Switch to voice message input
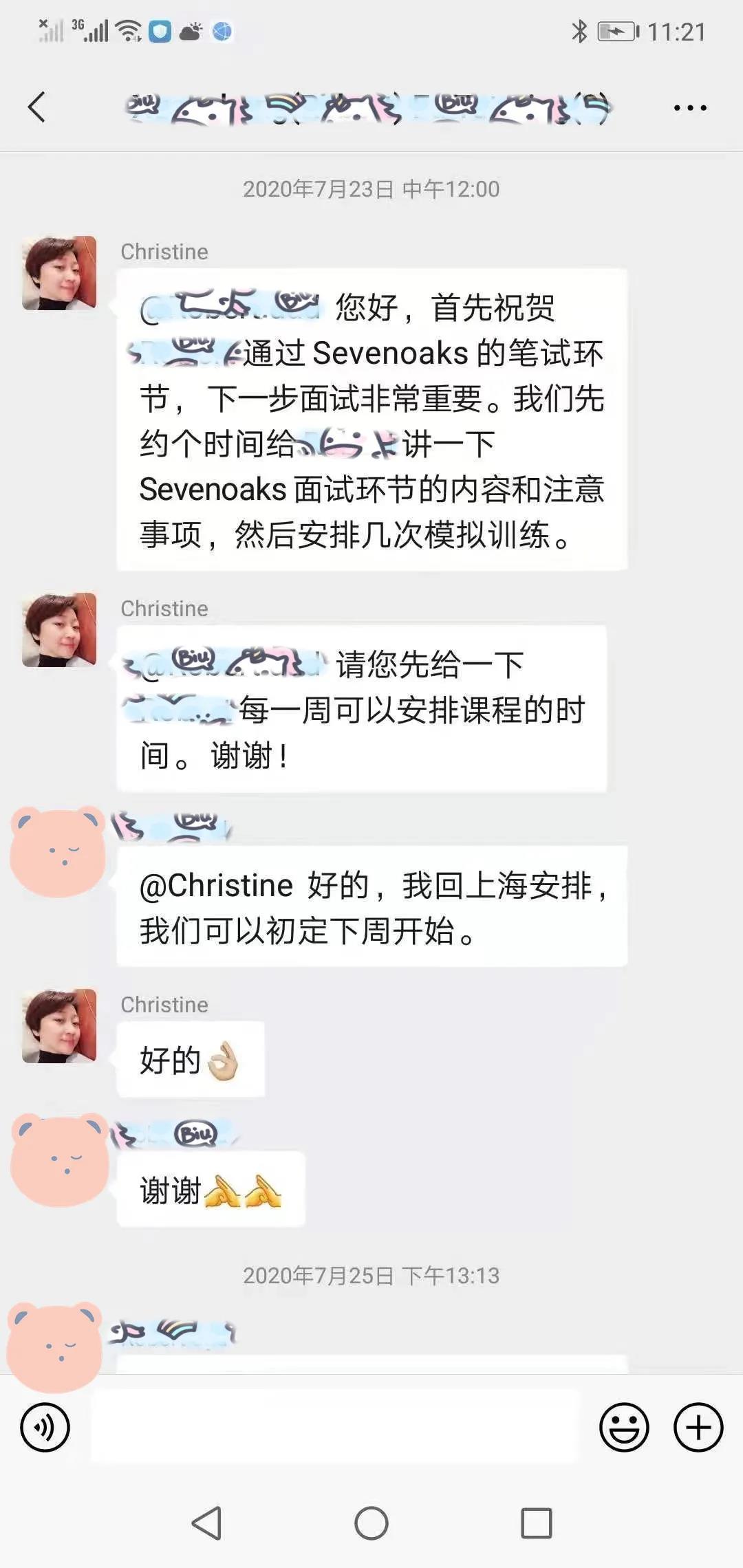This screenshot has width=743, height=1568. click(45, 1427)
